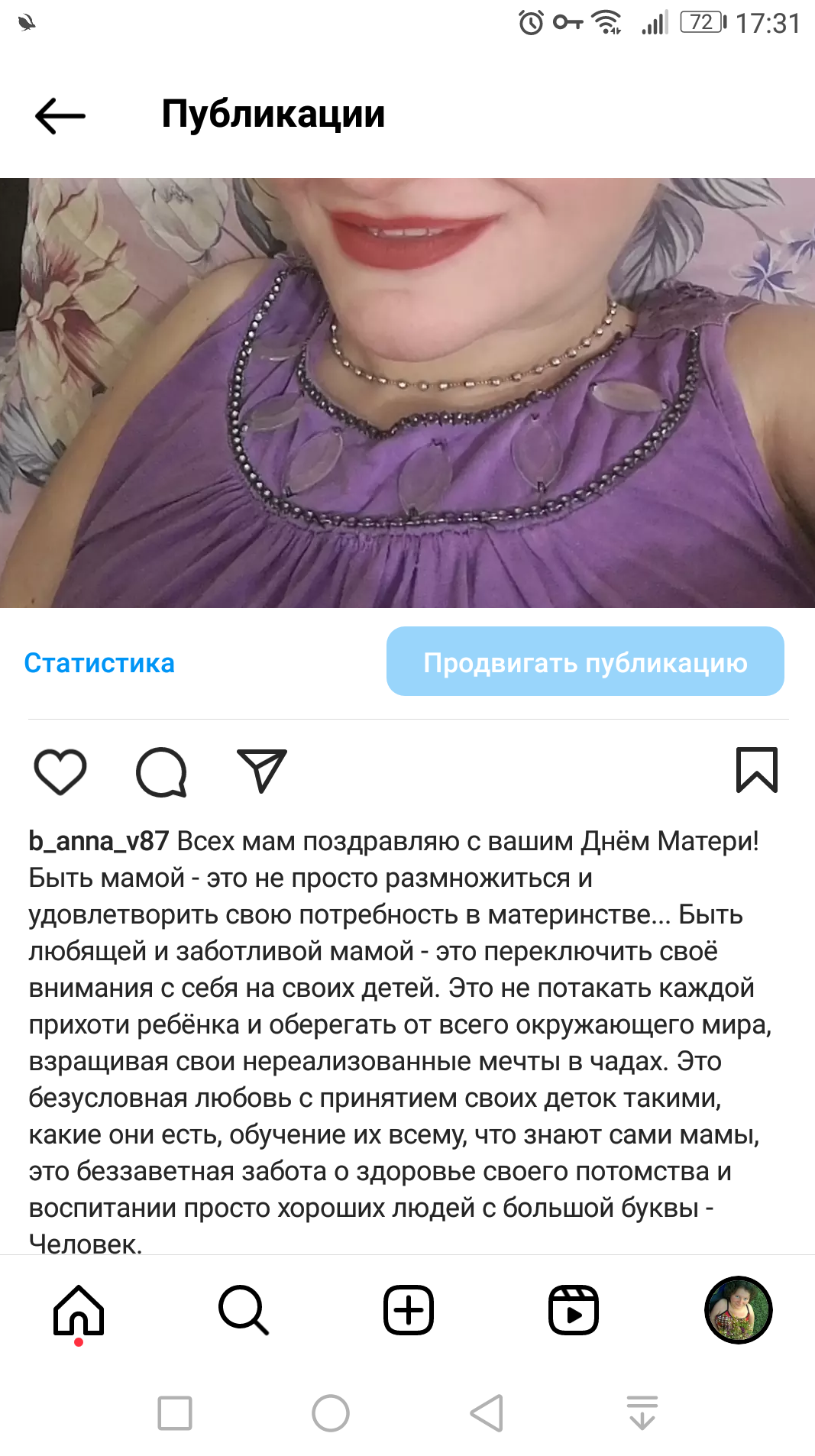Open Статистика for this post
This screenshot has width=815, height=1456.
(x=99, y=662)
